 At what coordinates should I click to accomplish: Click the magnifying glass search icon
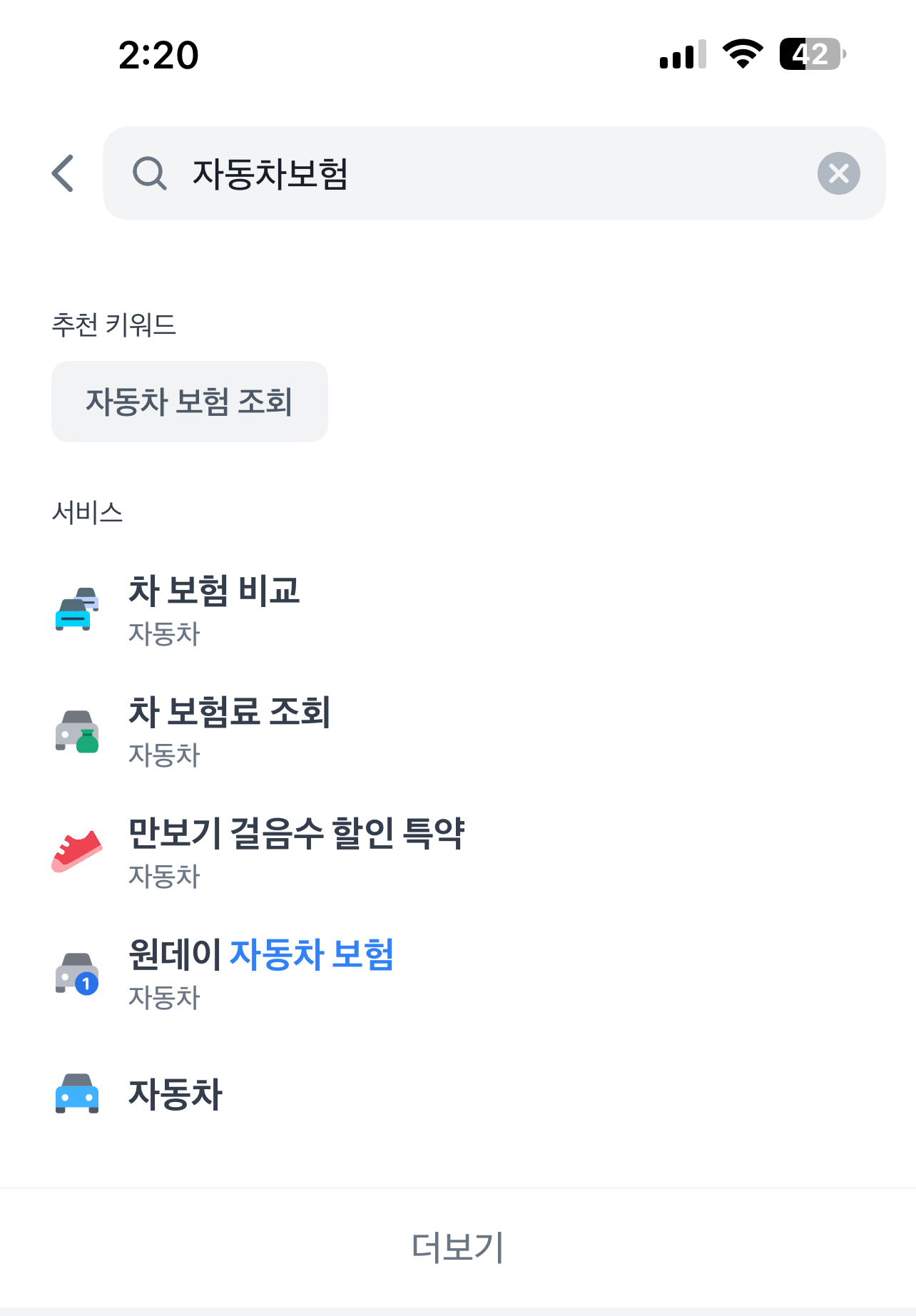[149, 173]
